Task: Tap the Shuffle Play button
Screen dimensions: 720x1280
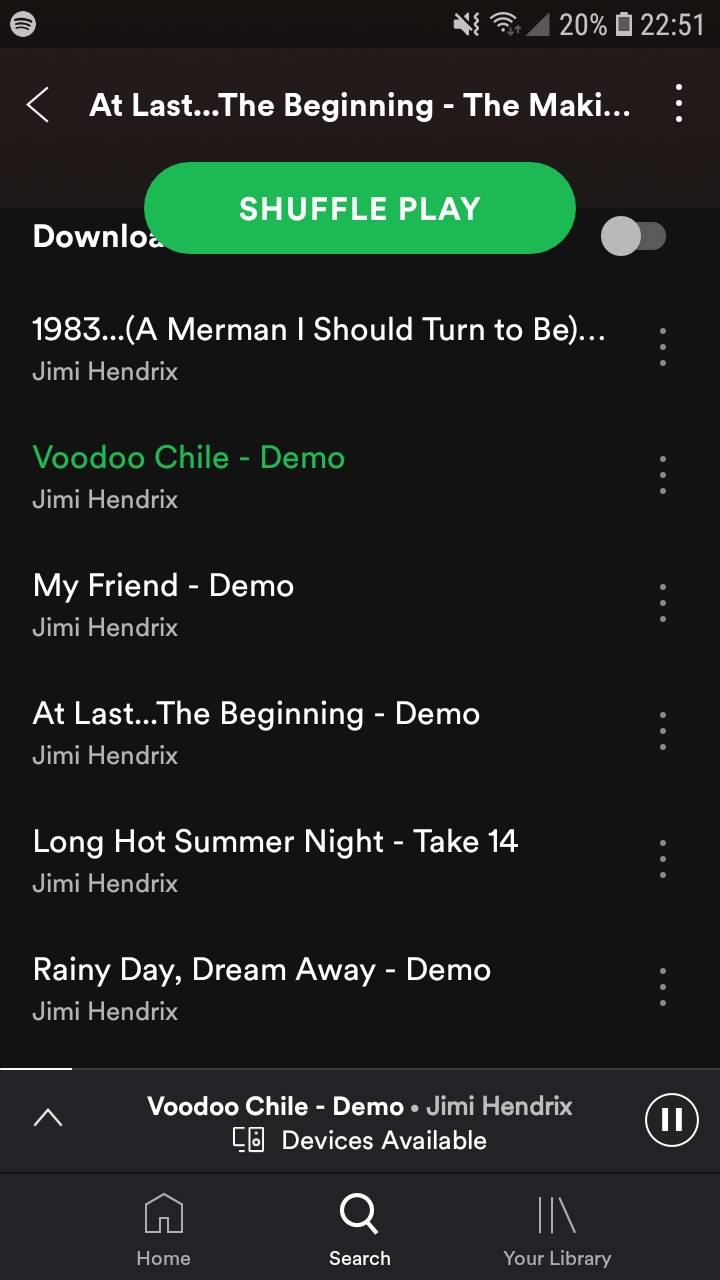Action: tap(360, 208)
